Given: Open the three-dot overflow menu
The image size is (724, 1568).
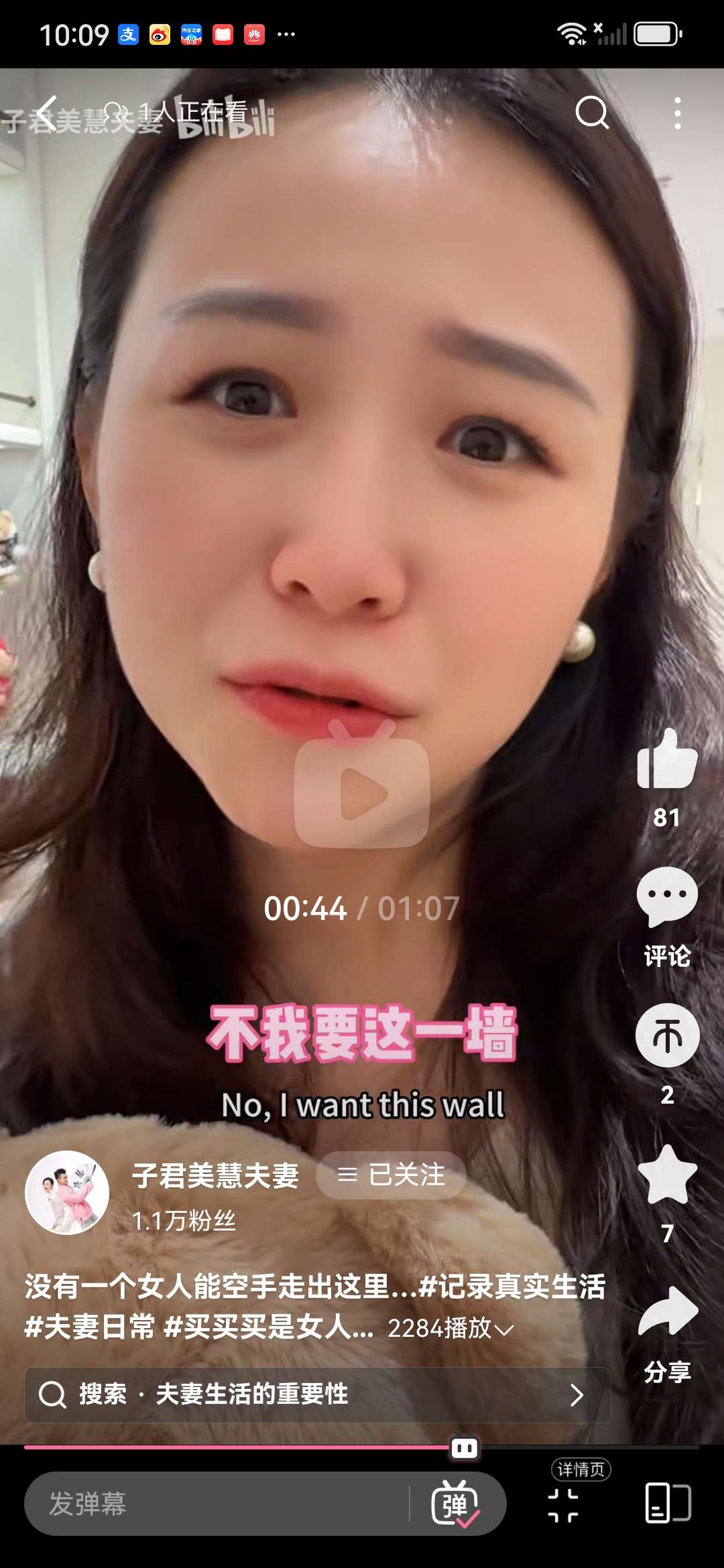Looking at the screenshot, I should 678,113.
